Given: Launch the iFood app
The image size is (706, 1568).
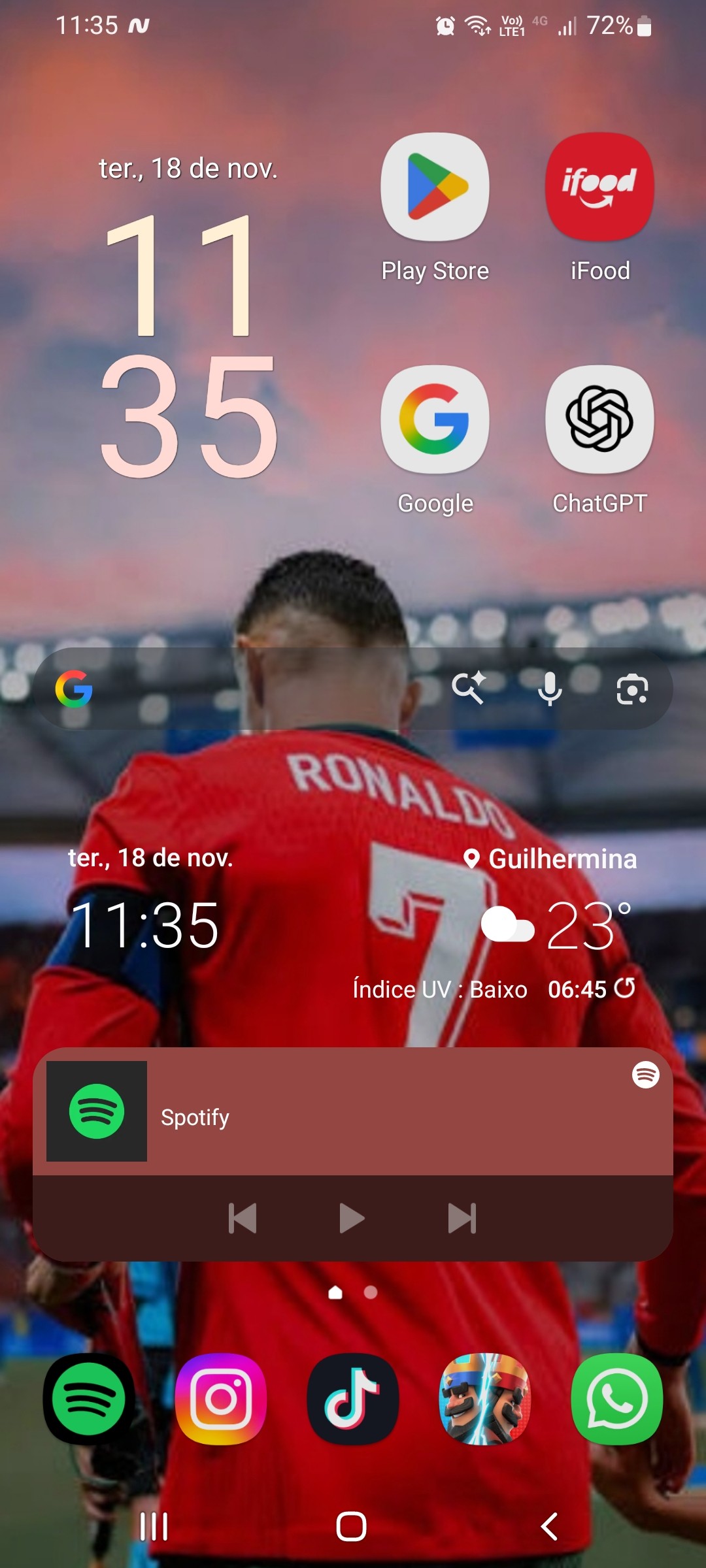Looking at the screenshot, I should pos(599,189).
